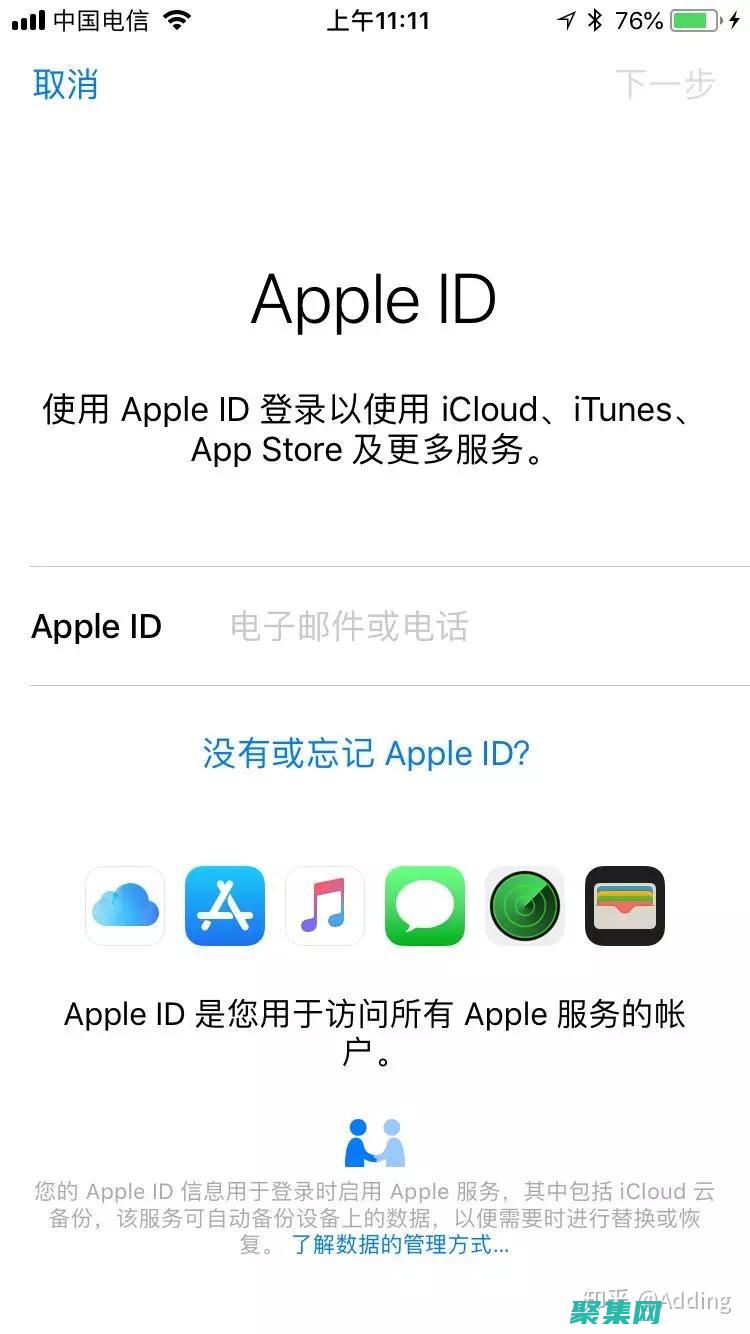Tap the 电子邮件或电话 input field
The image size is (750, 1334).
click(350, 626)
